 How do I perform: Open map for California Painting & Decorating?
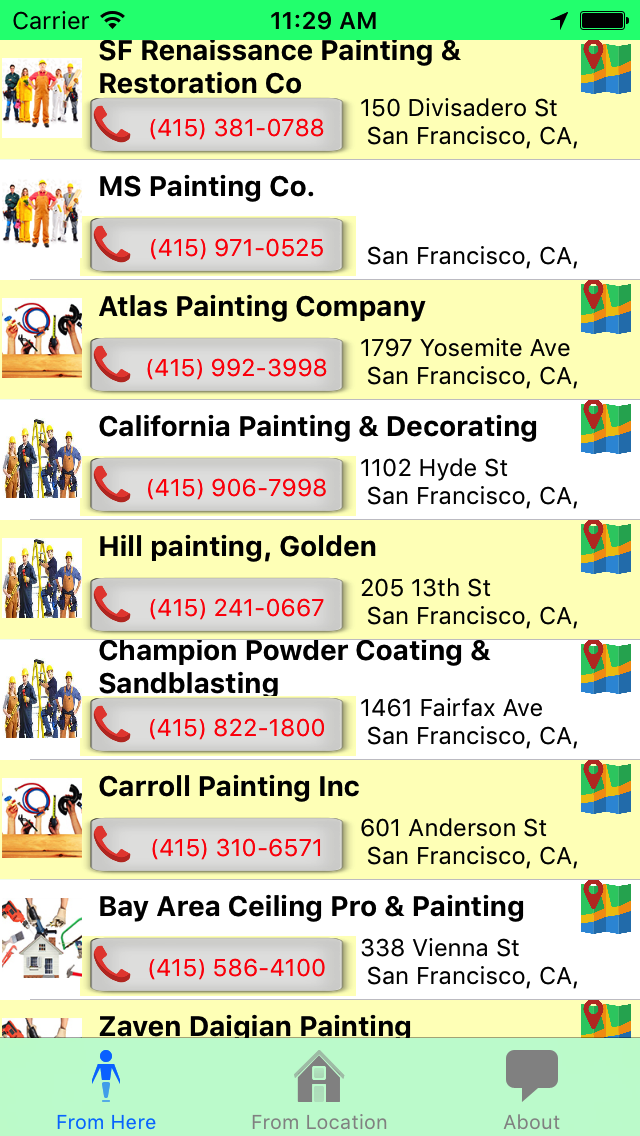click(x=606, y=427)
